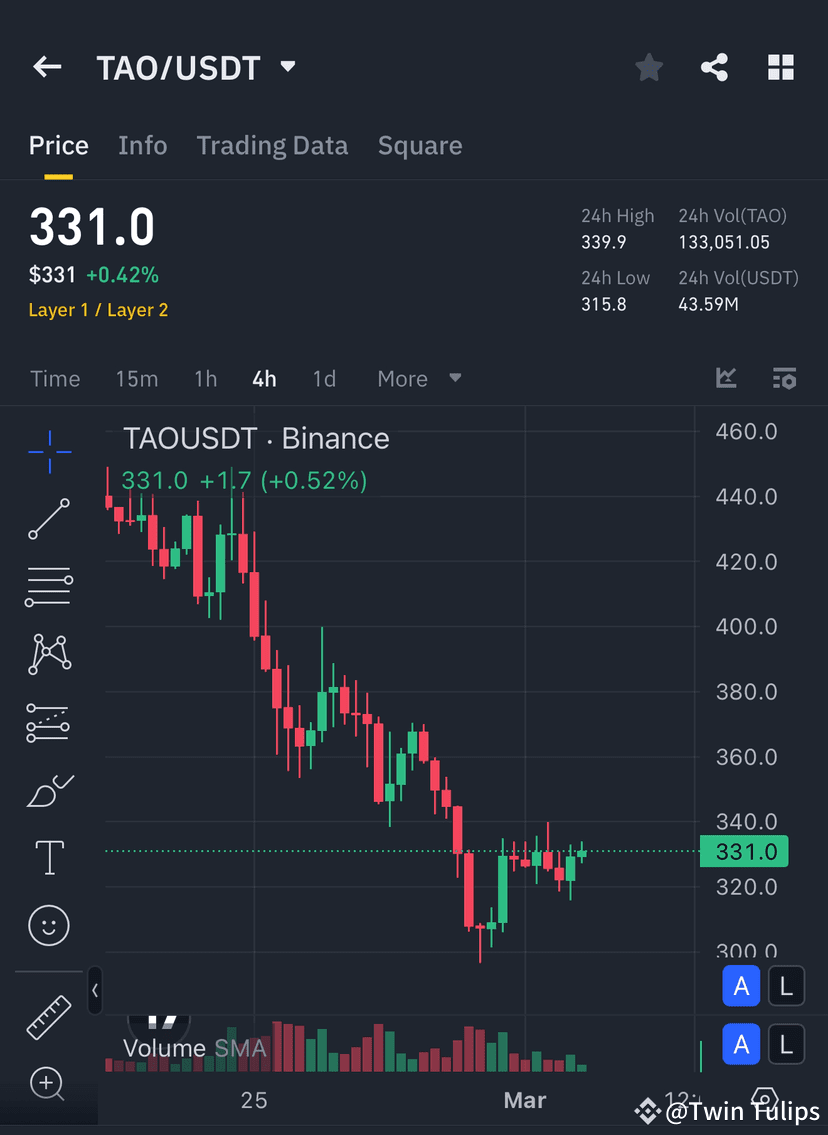Toggle price axis to Logarithmic mode
828x1135 pixels.
(x=786, y=986)
